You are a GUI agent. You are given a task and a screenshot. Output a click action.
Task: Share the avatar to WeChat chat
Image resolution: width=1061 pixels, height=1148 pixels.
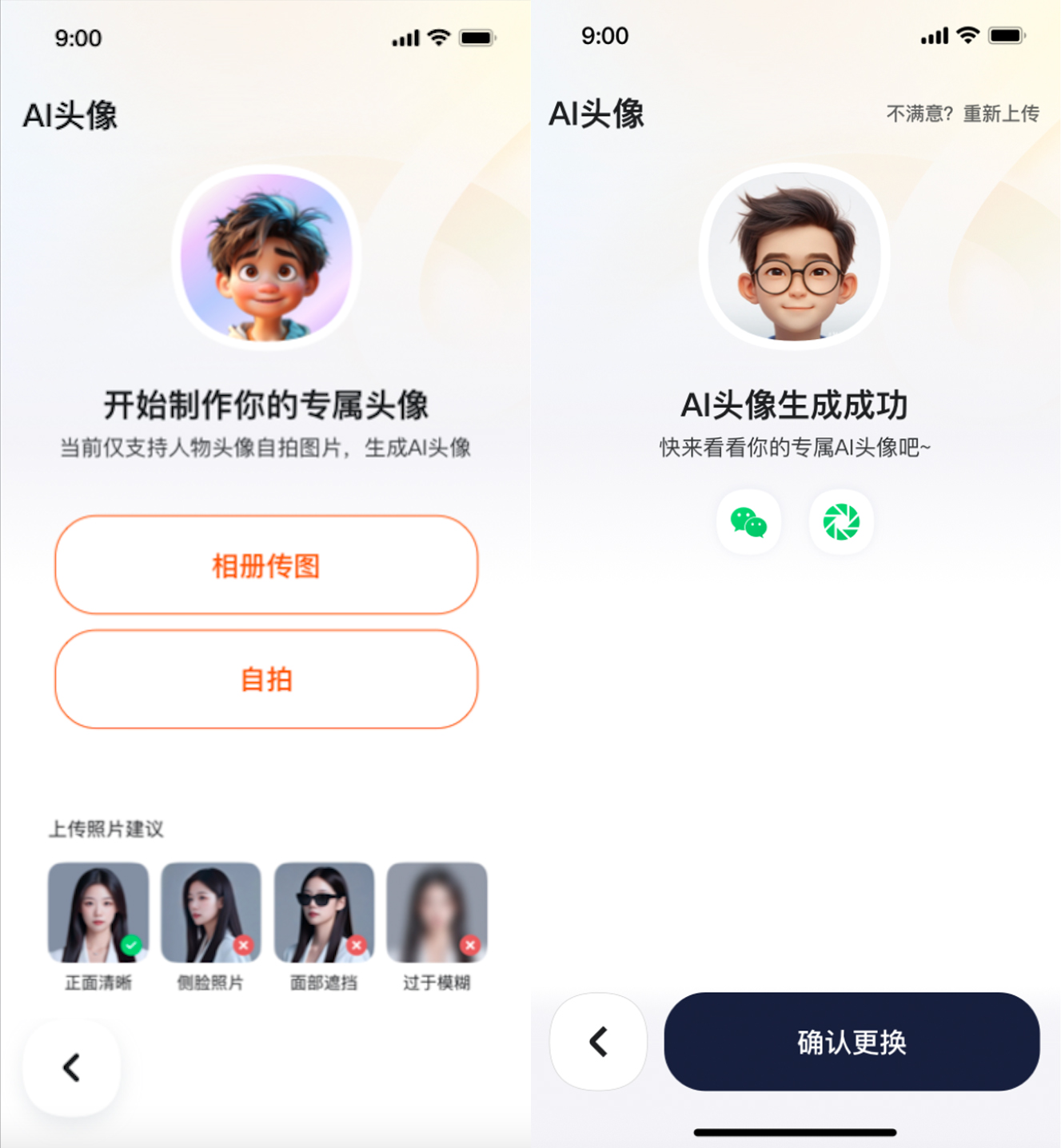point(748,522)
